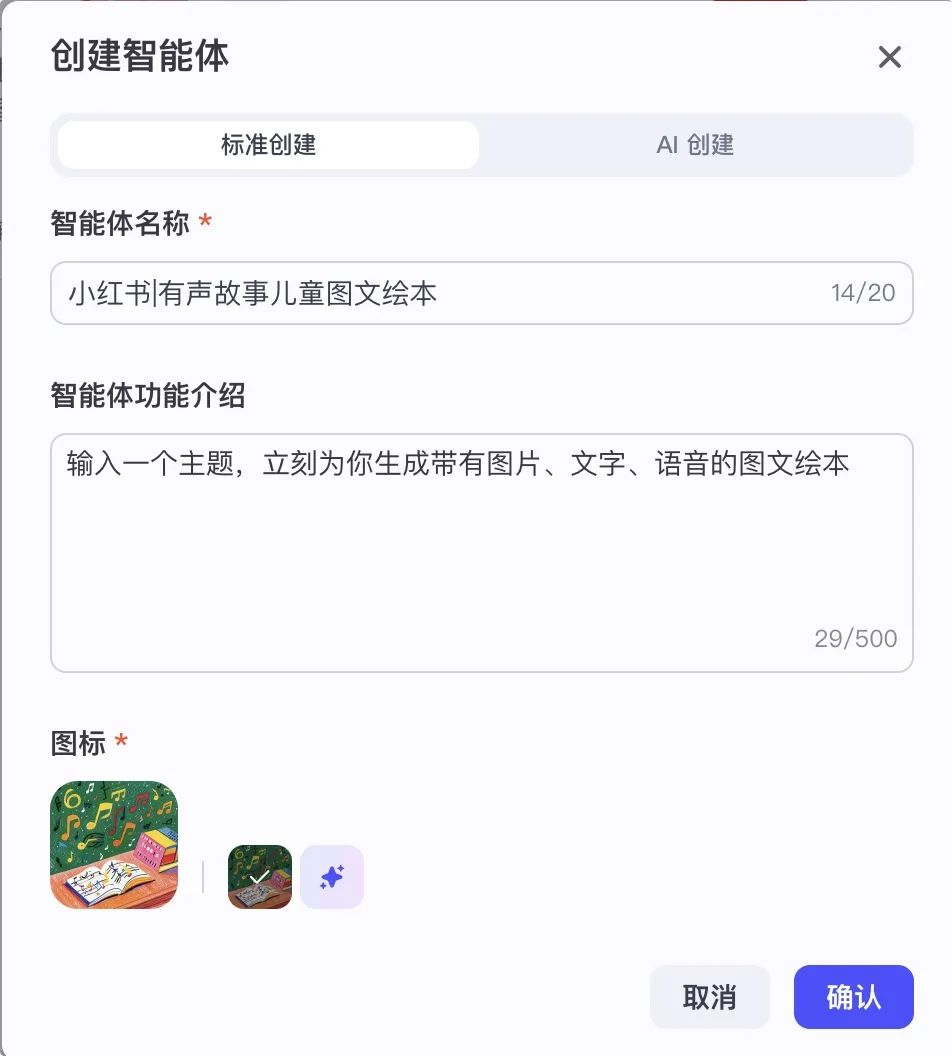Image resolution: width=952 pixels, height=1056 pixels.
Task: Generate an icon with the AI sparkle button
Action: (x=332, y=877)
